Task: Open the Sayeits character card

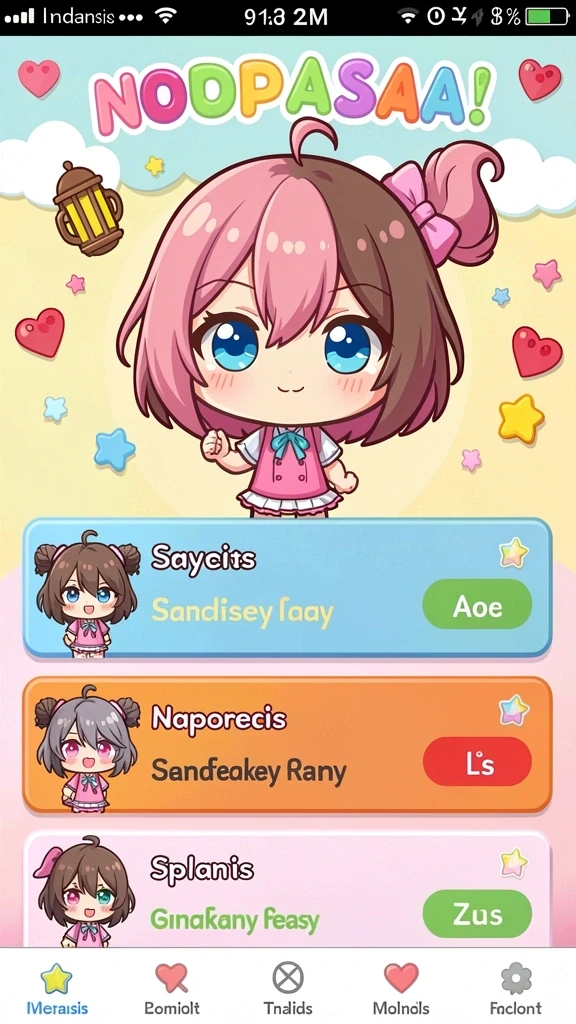Action: pos(287,588)
